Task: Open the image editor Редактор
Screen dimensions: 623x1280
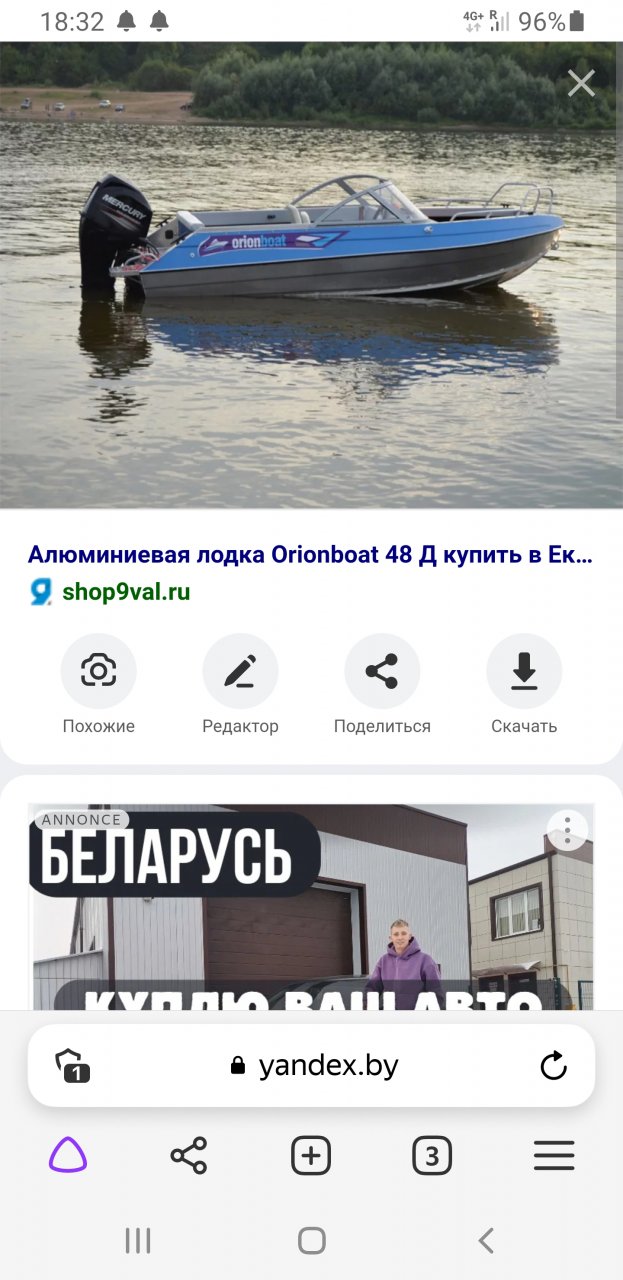Action: click(x=240, y=672)
